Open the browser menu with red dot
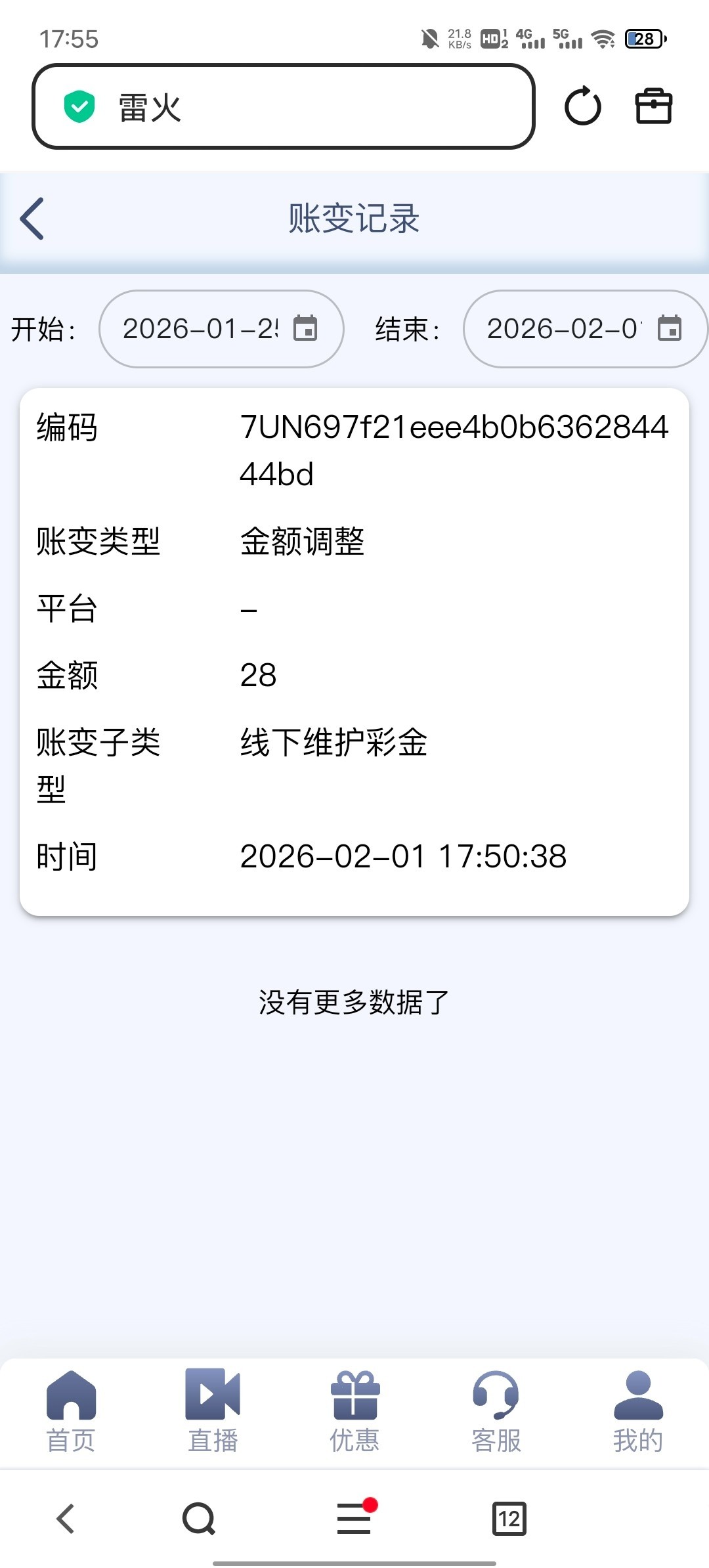The width and height of the screenshot is (709, 1568). pyautogui.click(x=354, y=1519)
